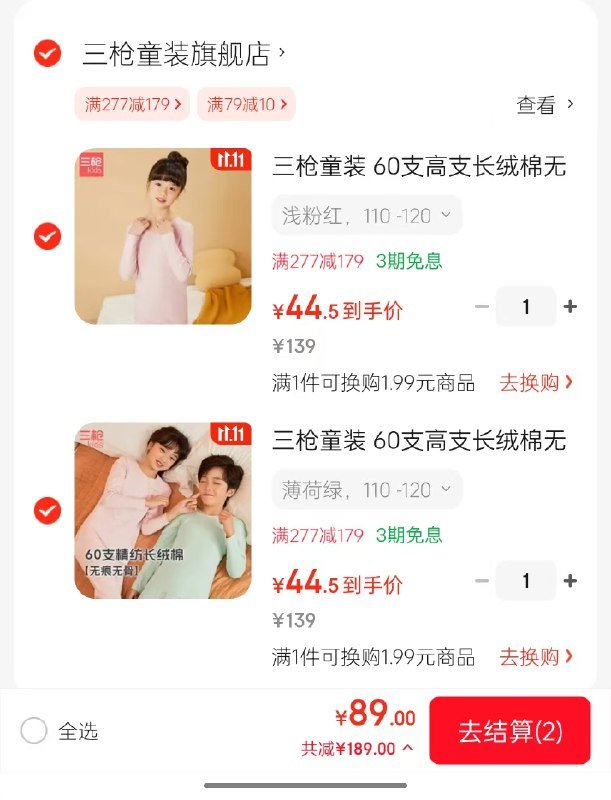Deselect the 浅粉红 item checkbox
This screenshot has height=800, width=611.
(47, 236)
